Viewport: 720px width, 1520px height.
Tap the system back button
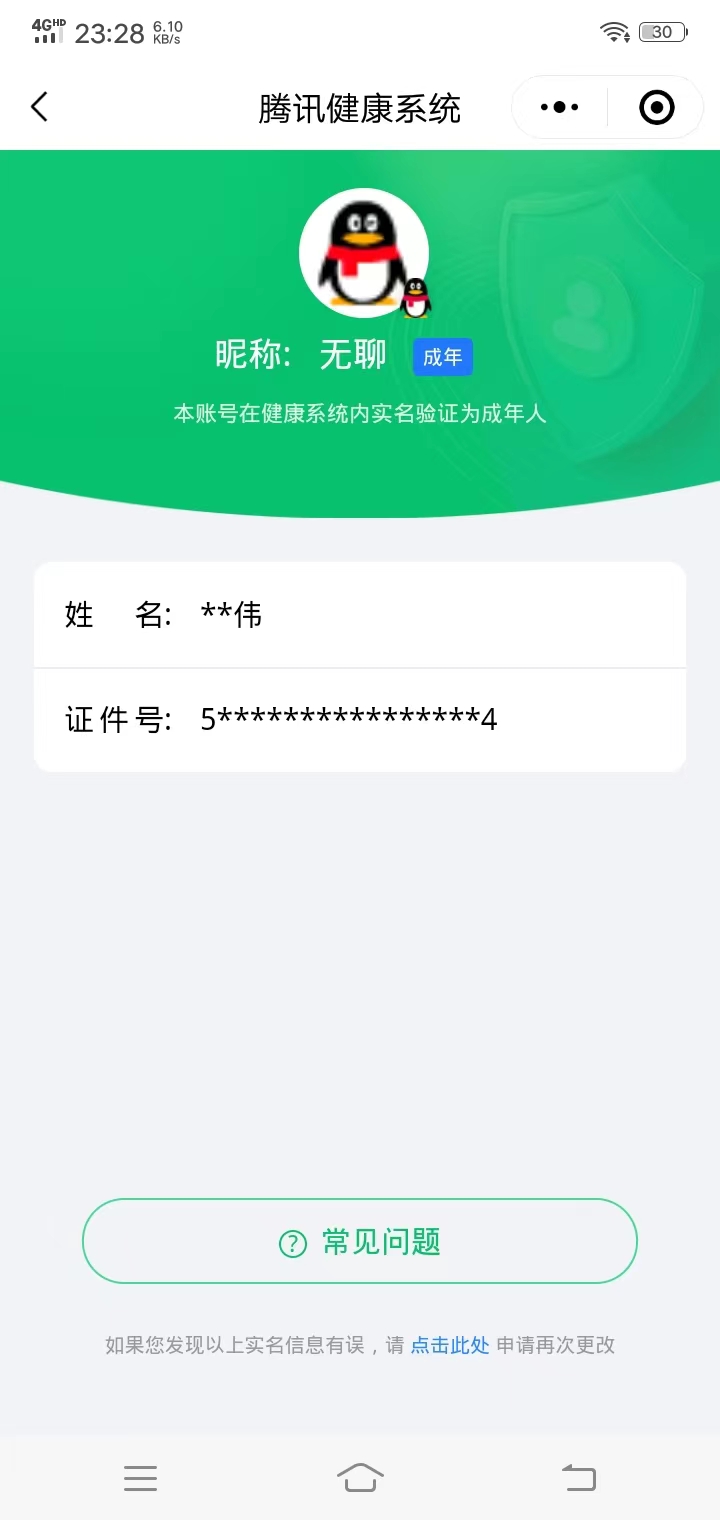coord(578,1477)
